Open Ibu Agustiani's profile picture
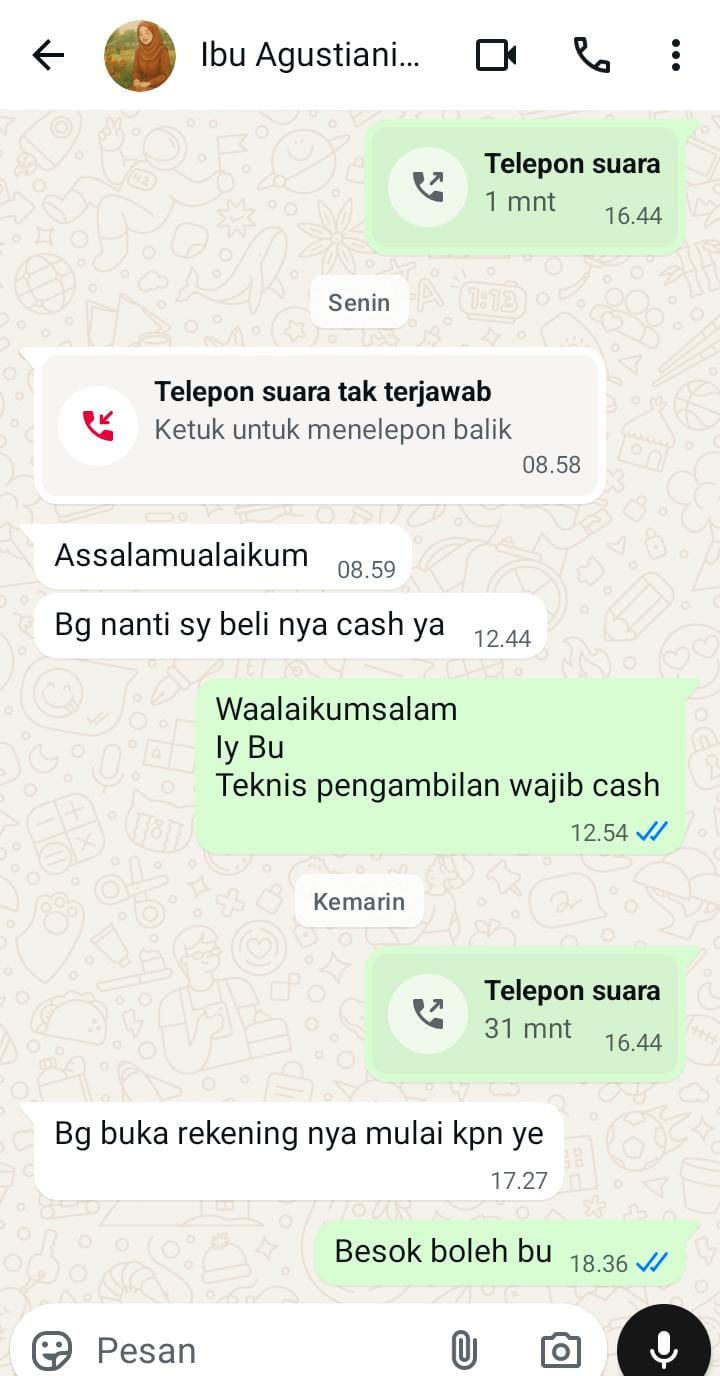Viewport: 720px width, 1376px height. 140,56
